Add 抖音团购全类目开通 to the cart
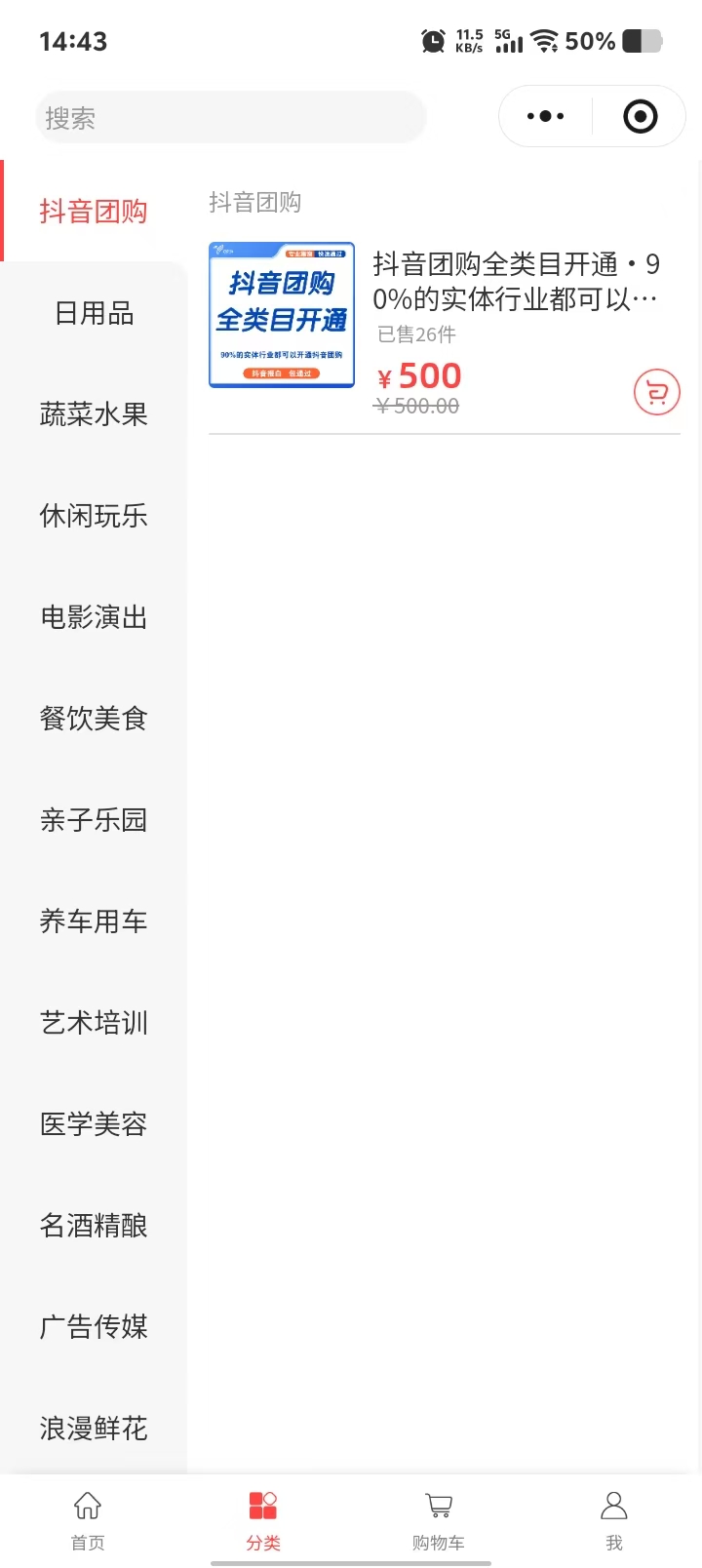702x1568 pixels. [656, 393]
